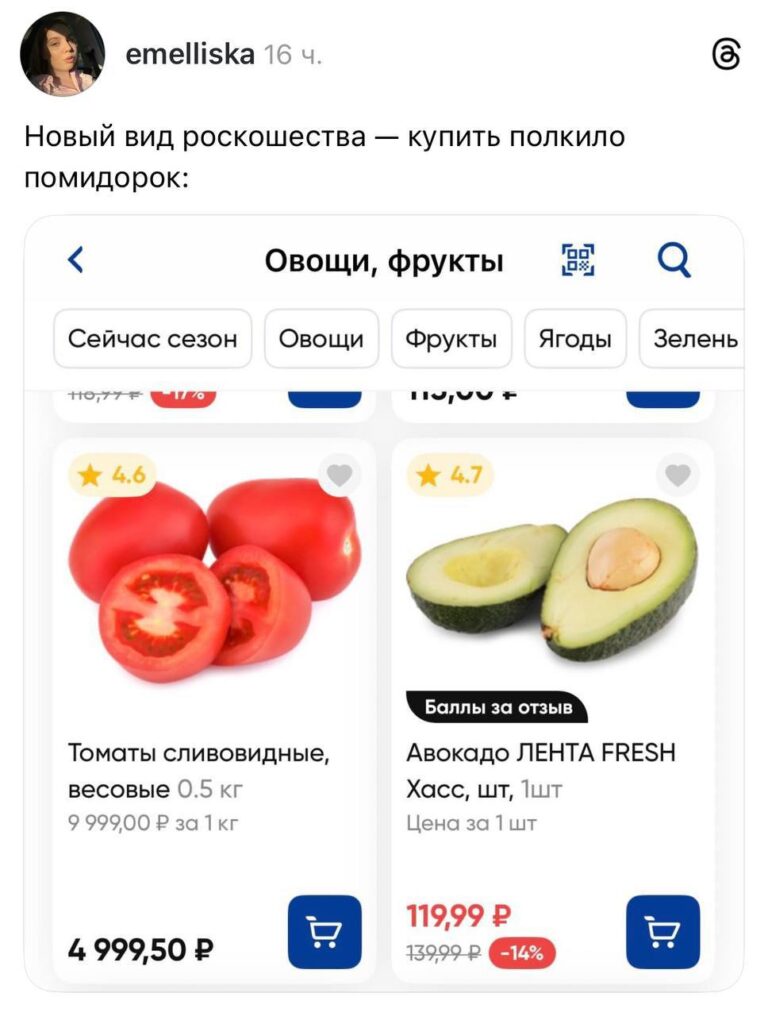Open emelliska's profile picture
Screen dimensions: 768x1016
pos(62,54)
